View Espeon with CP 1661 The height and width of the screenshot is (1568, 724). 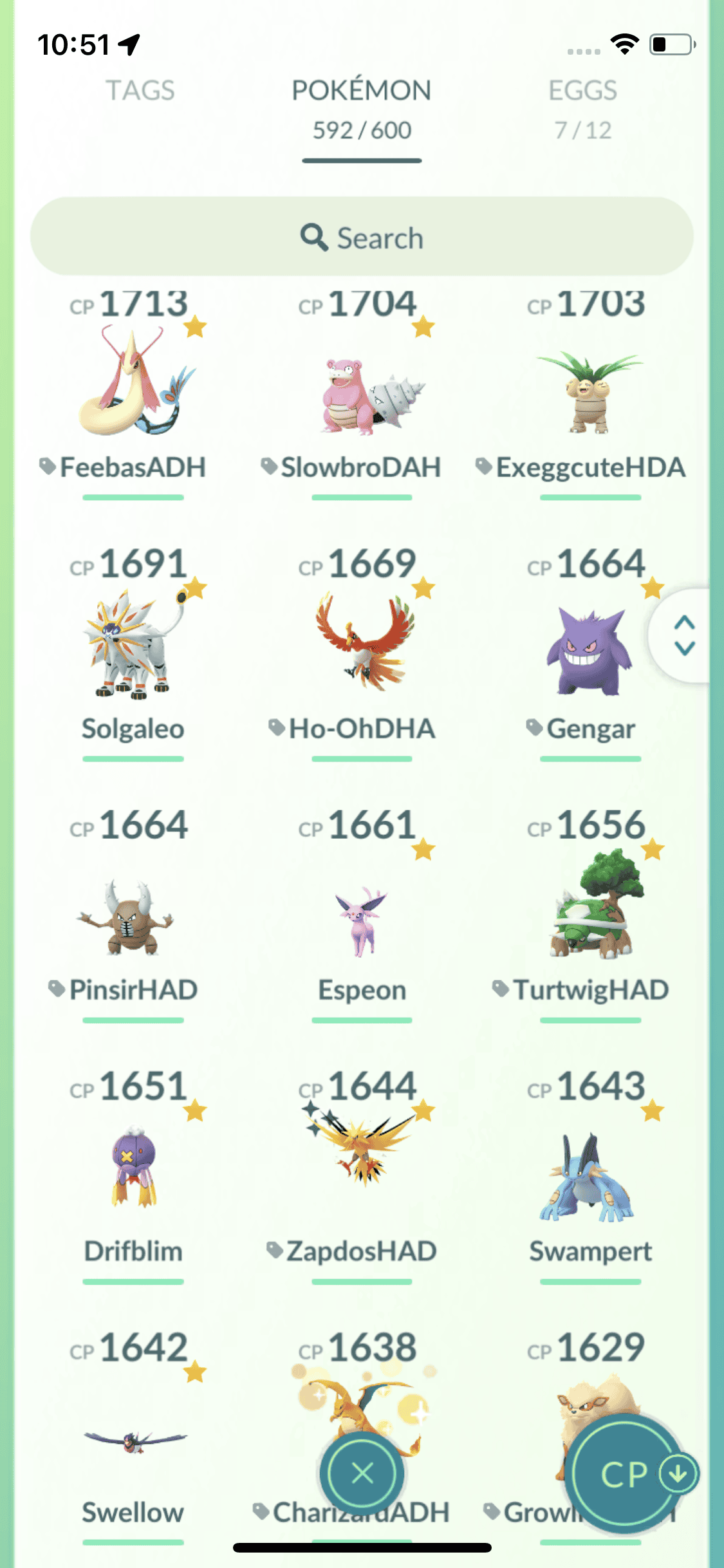tap(362, 920)
